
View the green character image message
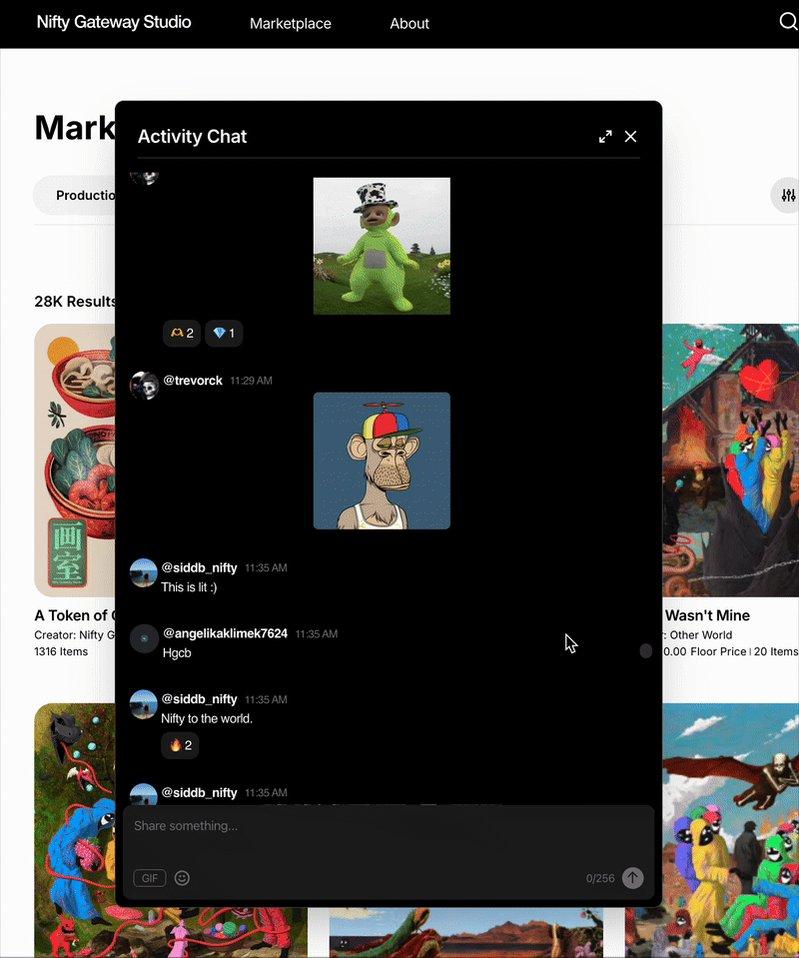(x=381, y=246)
